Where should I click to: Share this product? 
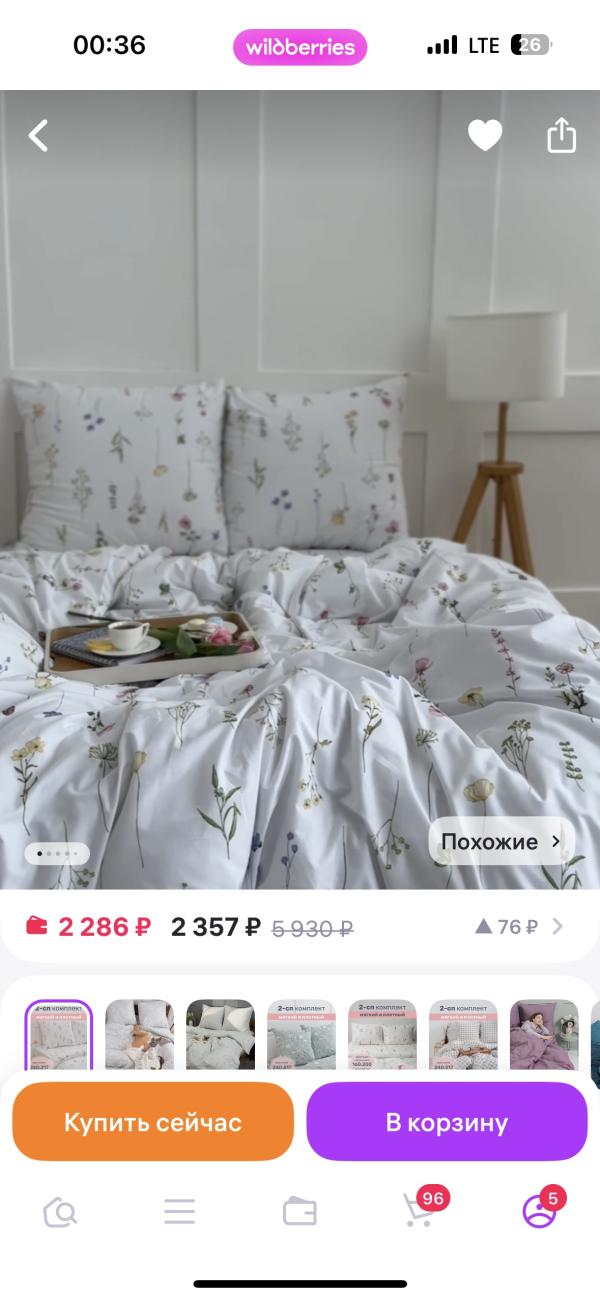(561, 136)
